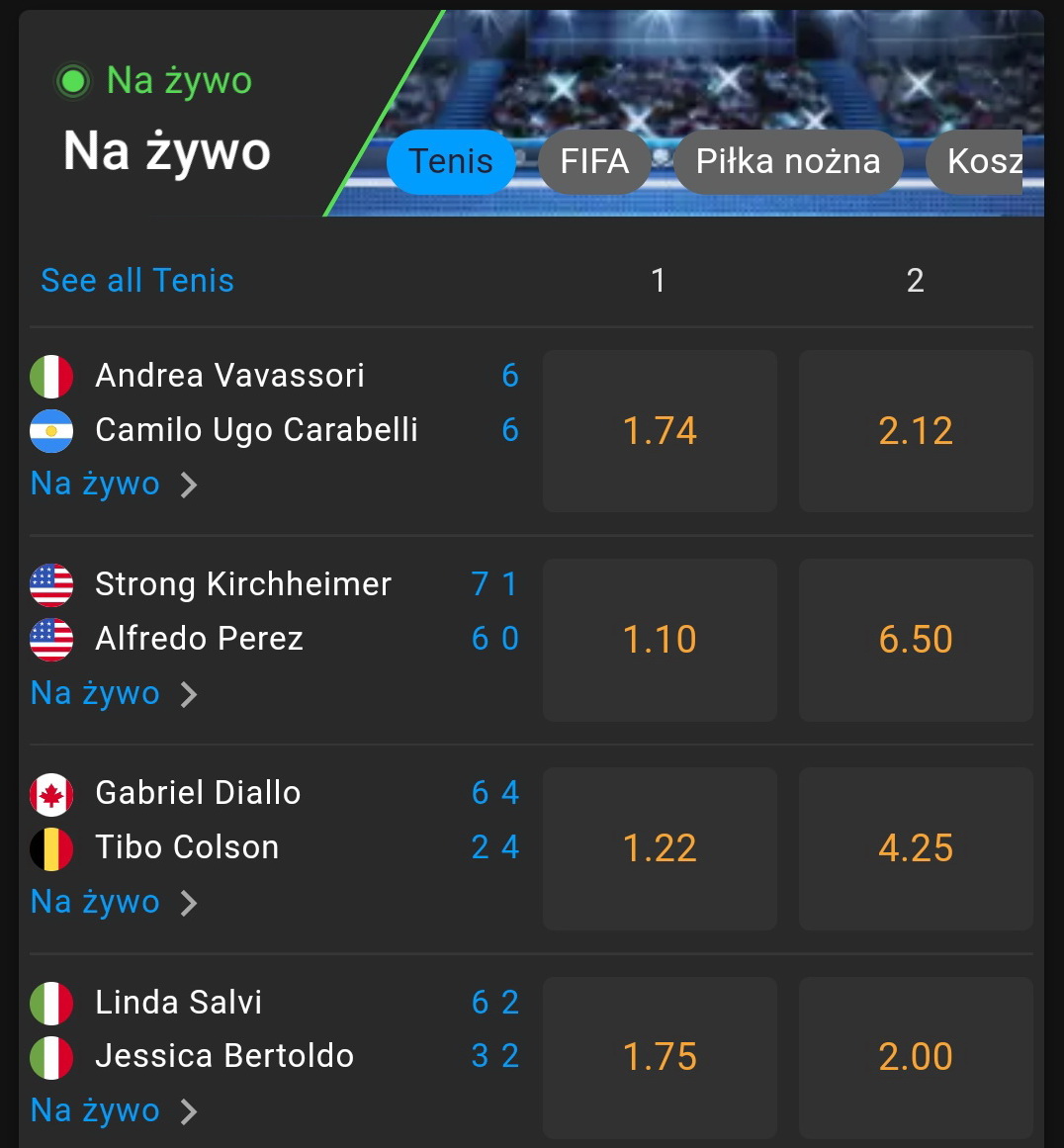Choose 2.00 odds for Jessica Bertoldo
1064x1148 pixels.
pos(916,1057)
